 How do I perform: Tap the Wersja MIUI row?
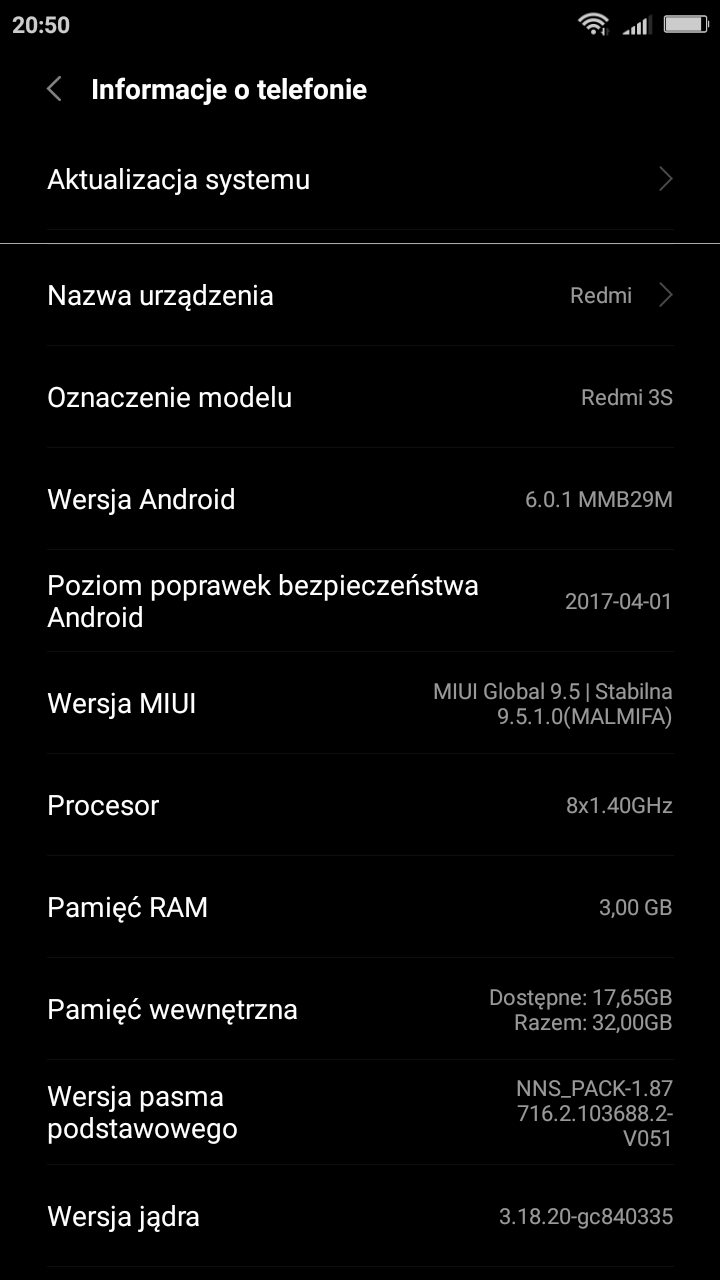(x=360, y=703)
